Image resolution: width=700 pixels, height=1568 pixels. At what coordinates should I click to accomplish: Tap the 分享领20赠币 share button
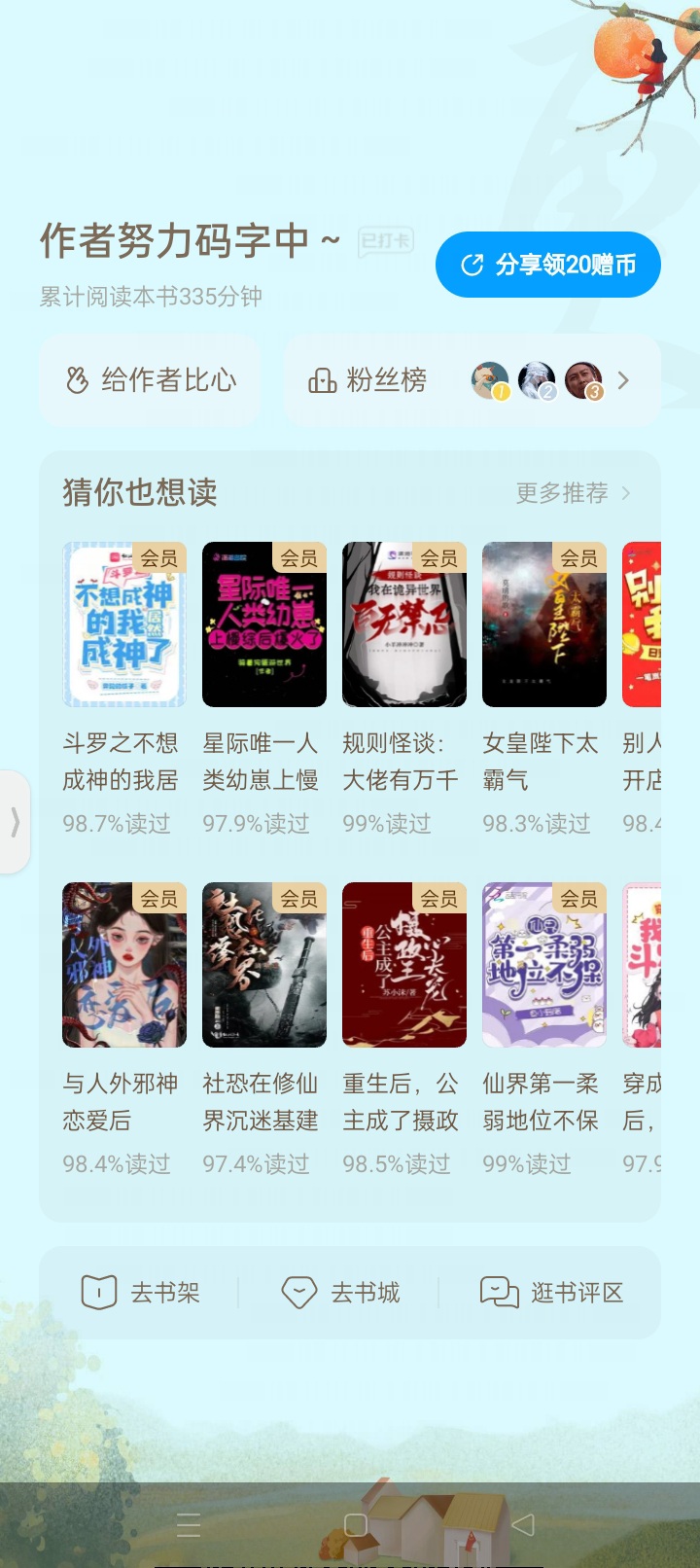pyautogui.click(x=548, y=265)
